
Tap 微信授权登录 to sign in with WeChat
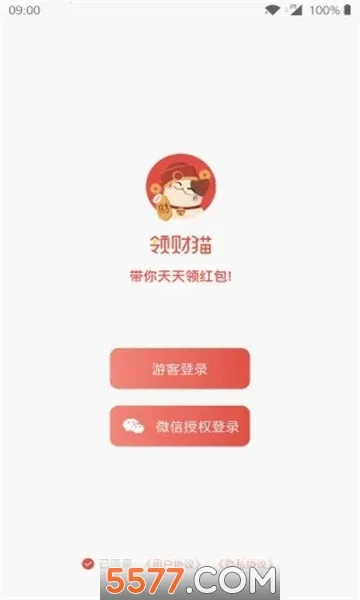[180, 426]
